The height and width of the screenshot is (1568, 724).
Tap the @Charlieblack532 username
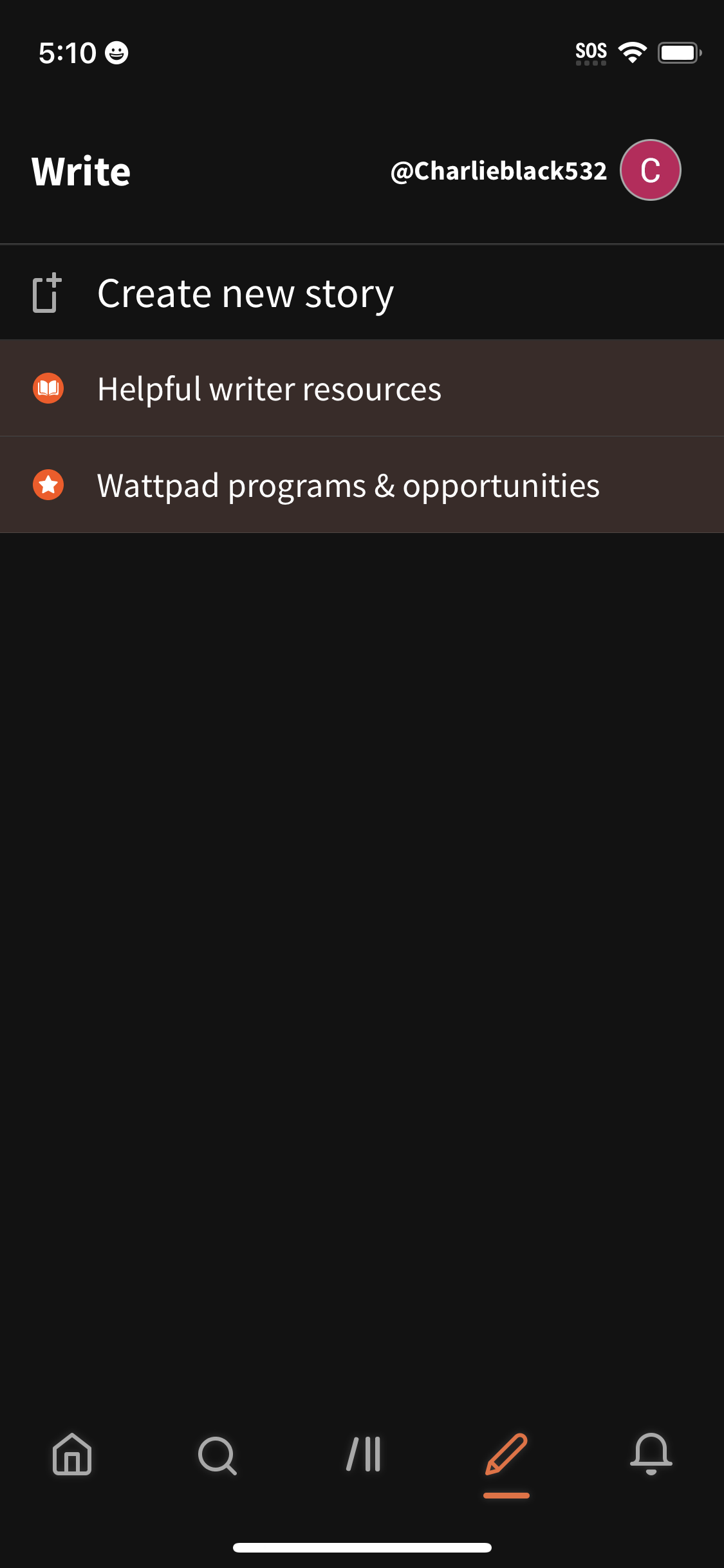point(499,169)
